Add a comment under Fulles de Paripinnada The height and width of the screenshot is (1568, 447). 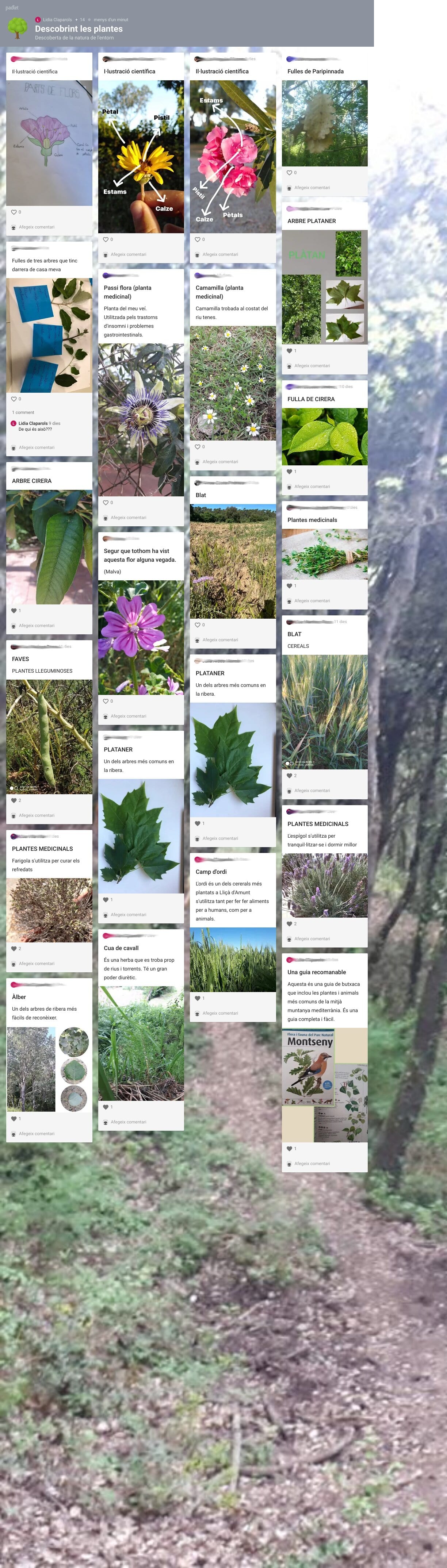pos(312,188)
